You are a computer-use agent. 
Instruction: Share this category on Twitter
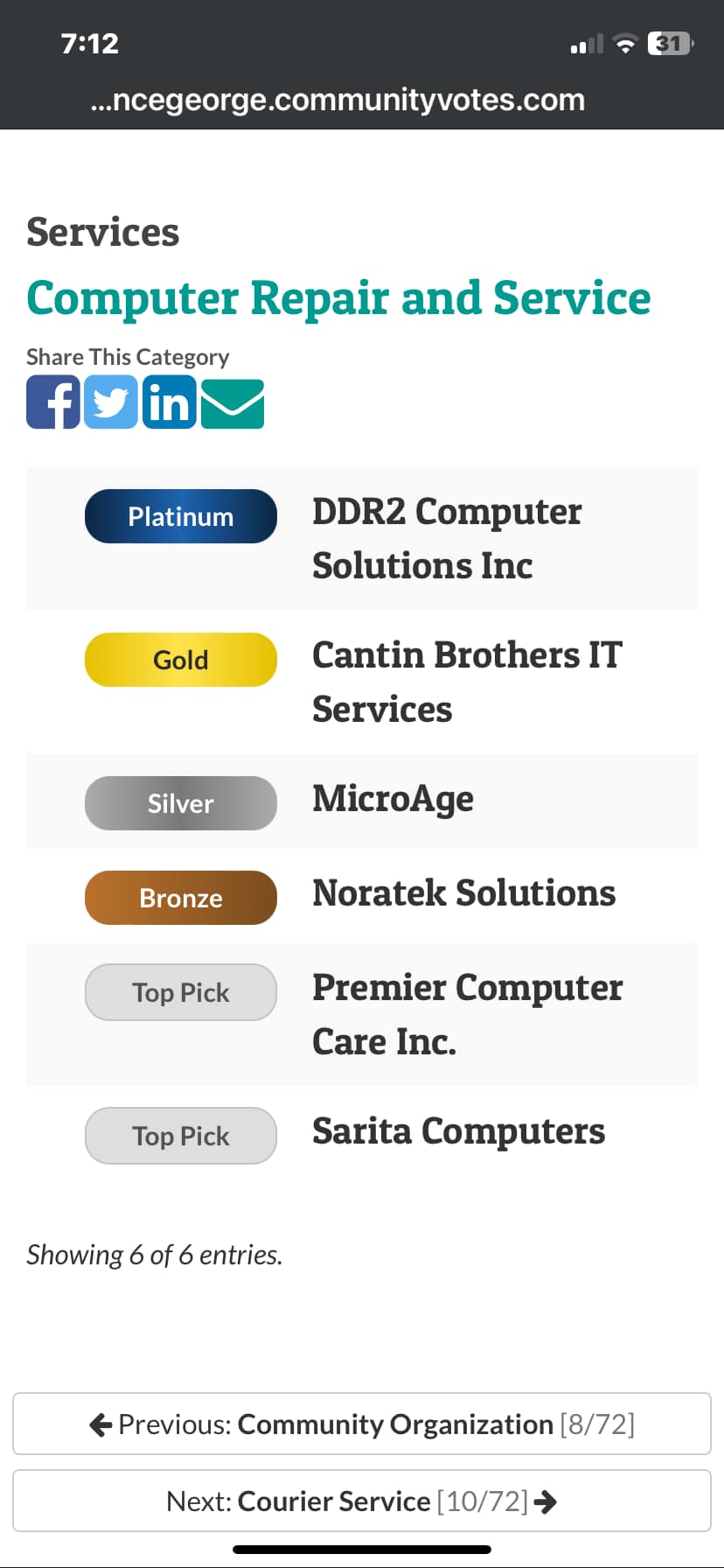click(x=111, y=402)
